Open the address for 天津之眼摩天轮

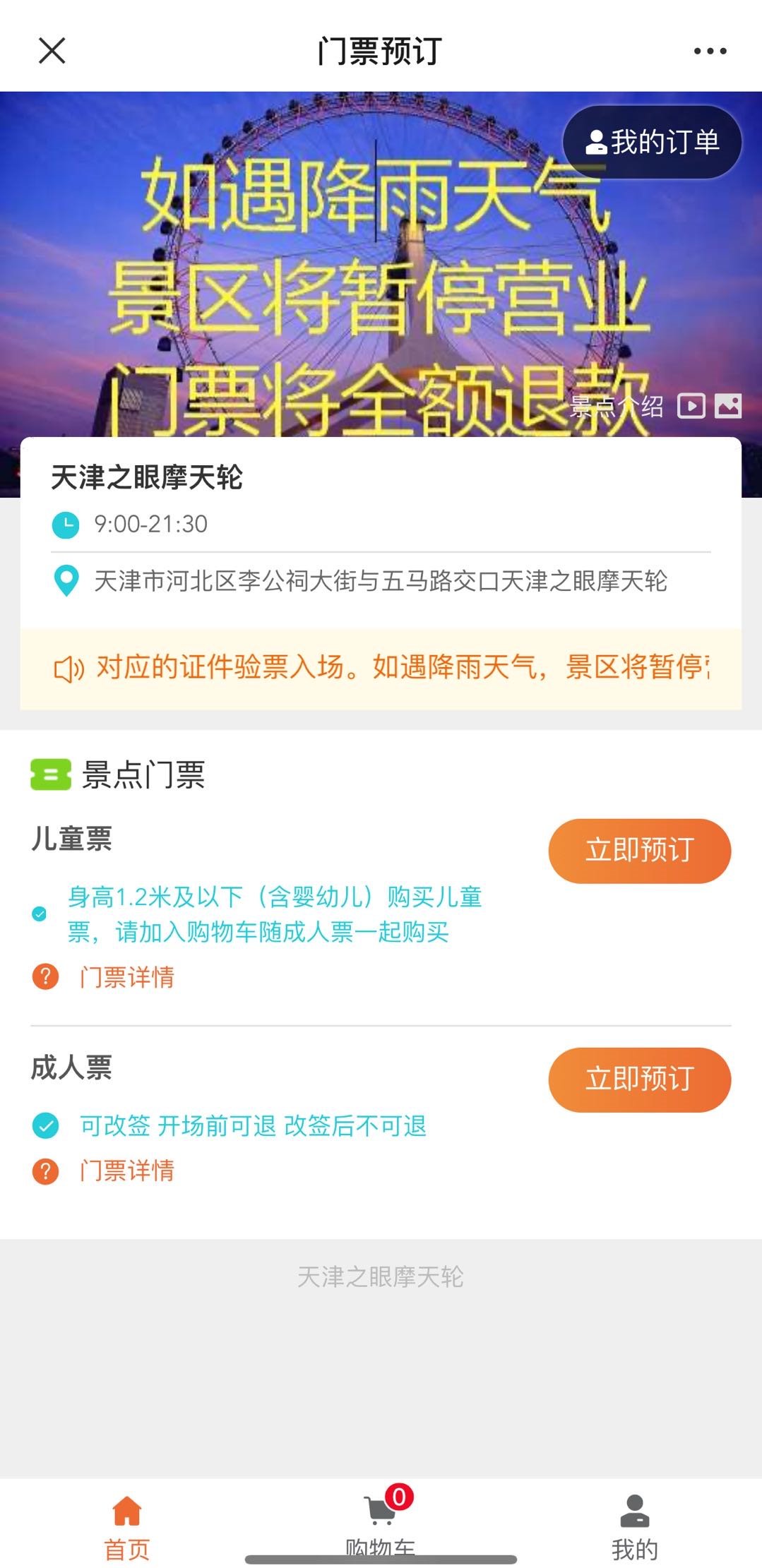point(380,581)
